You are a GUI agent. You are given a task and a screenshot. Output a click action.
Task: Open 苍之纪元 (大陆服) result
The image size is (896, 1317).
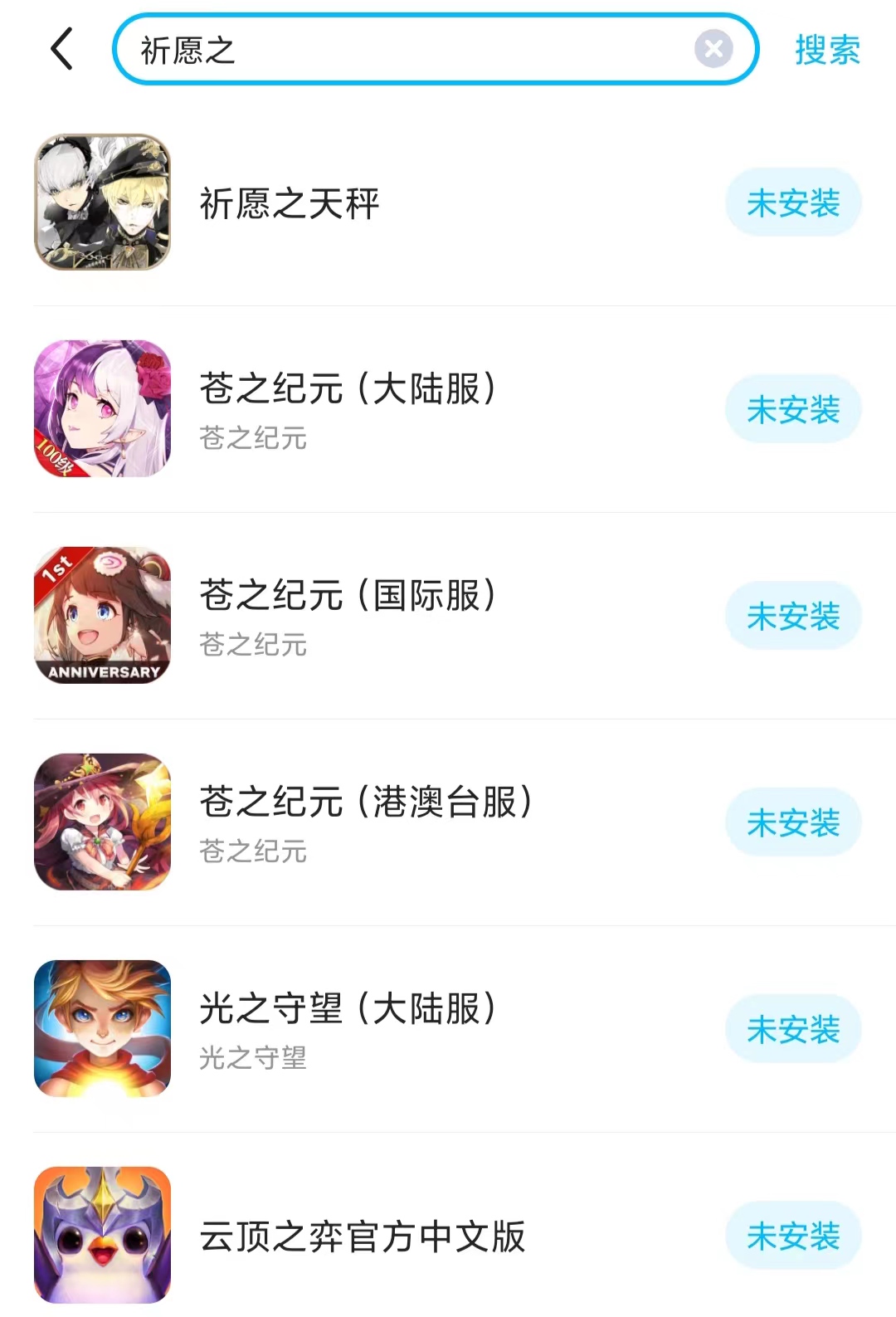pyautogui.click(x=348, y=390)
